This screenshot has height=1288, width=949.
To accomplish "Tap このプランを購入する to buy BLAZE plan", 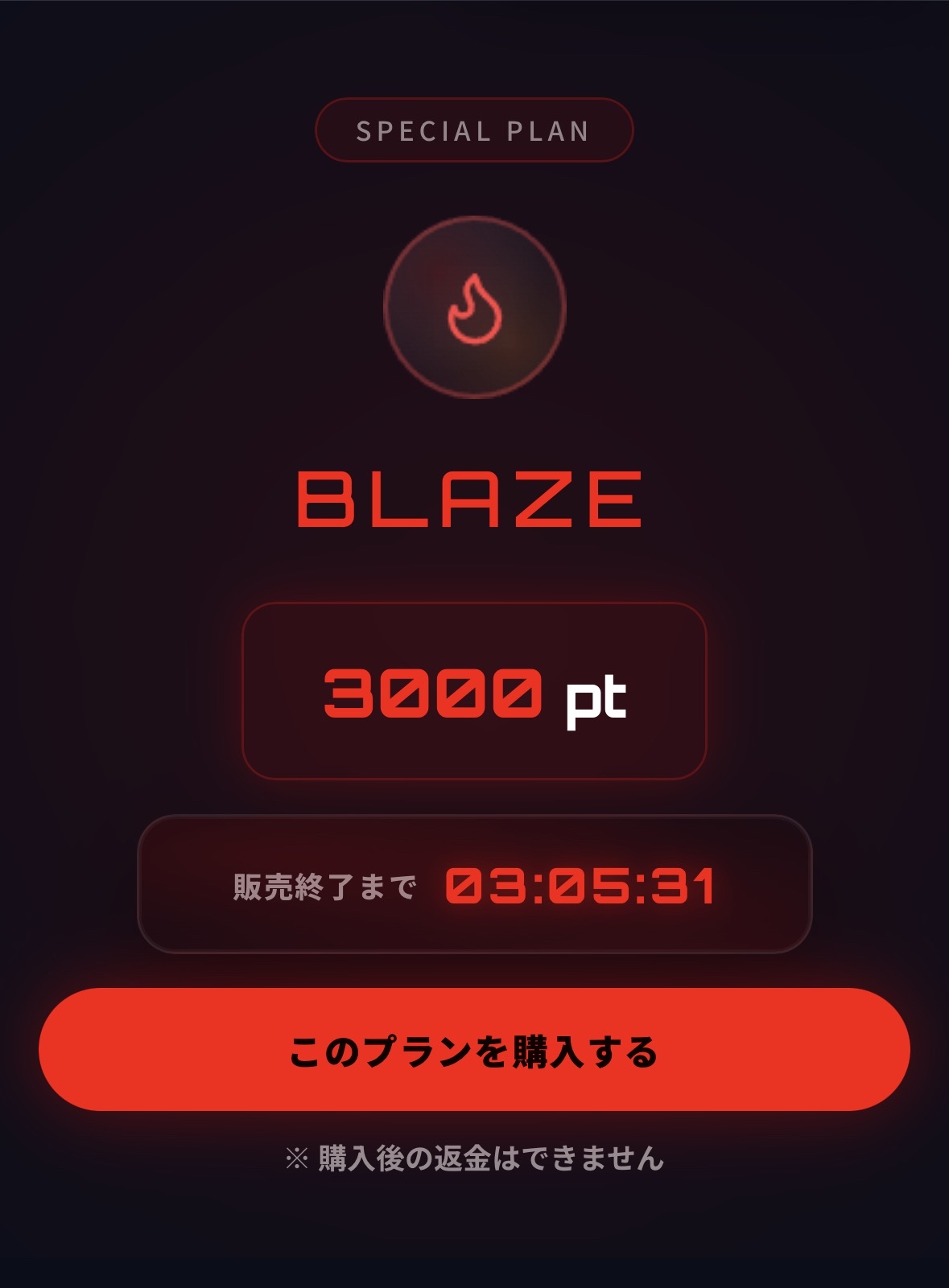I will pyautogui.click(x=474, y=1050).
